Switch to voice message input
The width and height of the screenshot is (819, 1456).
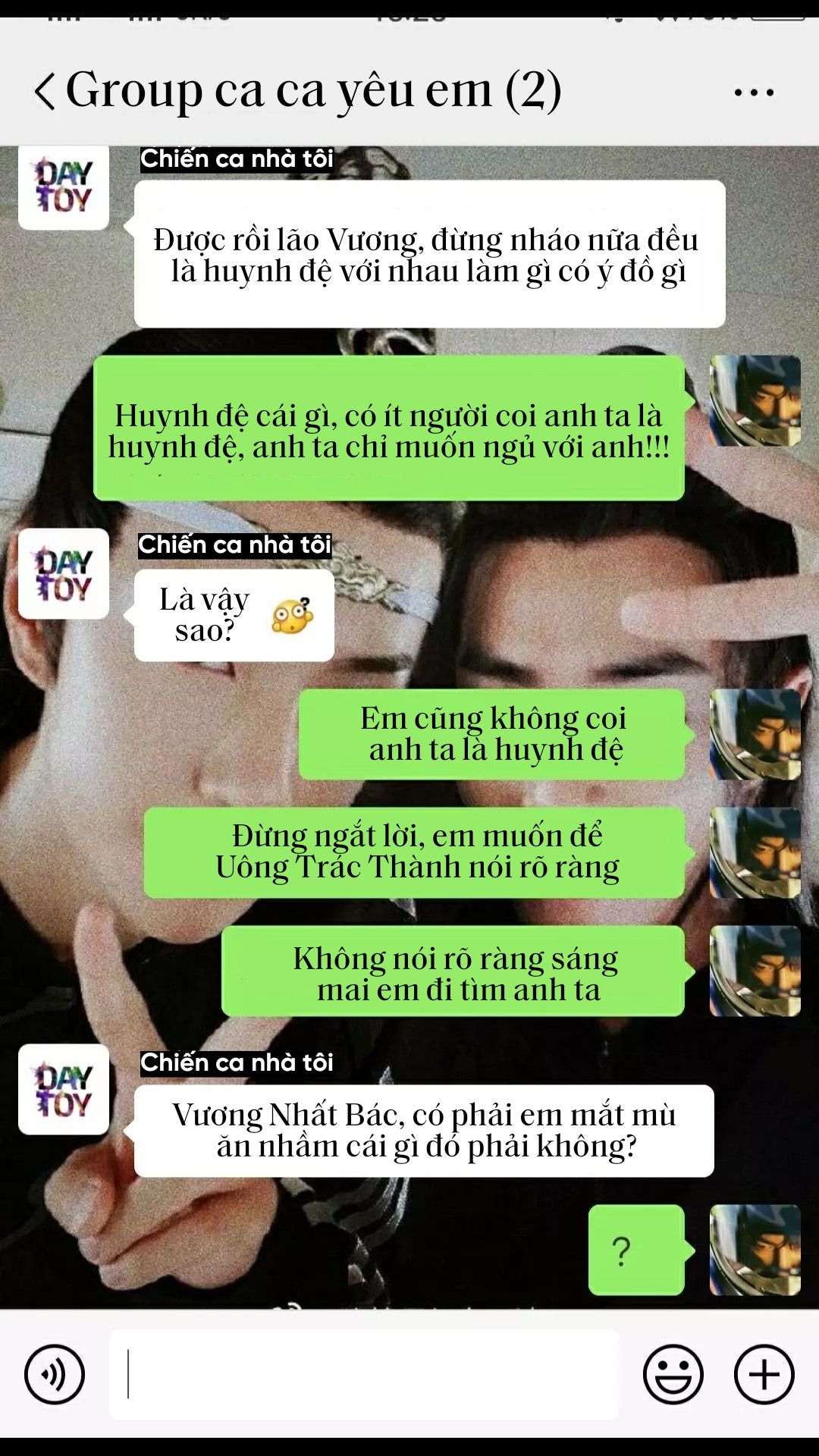coord(54,1374)
